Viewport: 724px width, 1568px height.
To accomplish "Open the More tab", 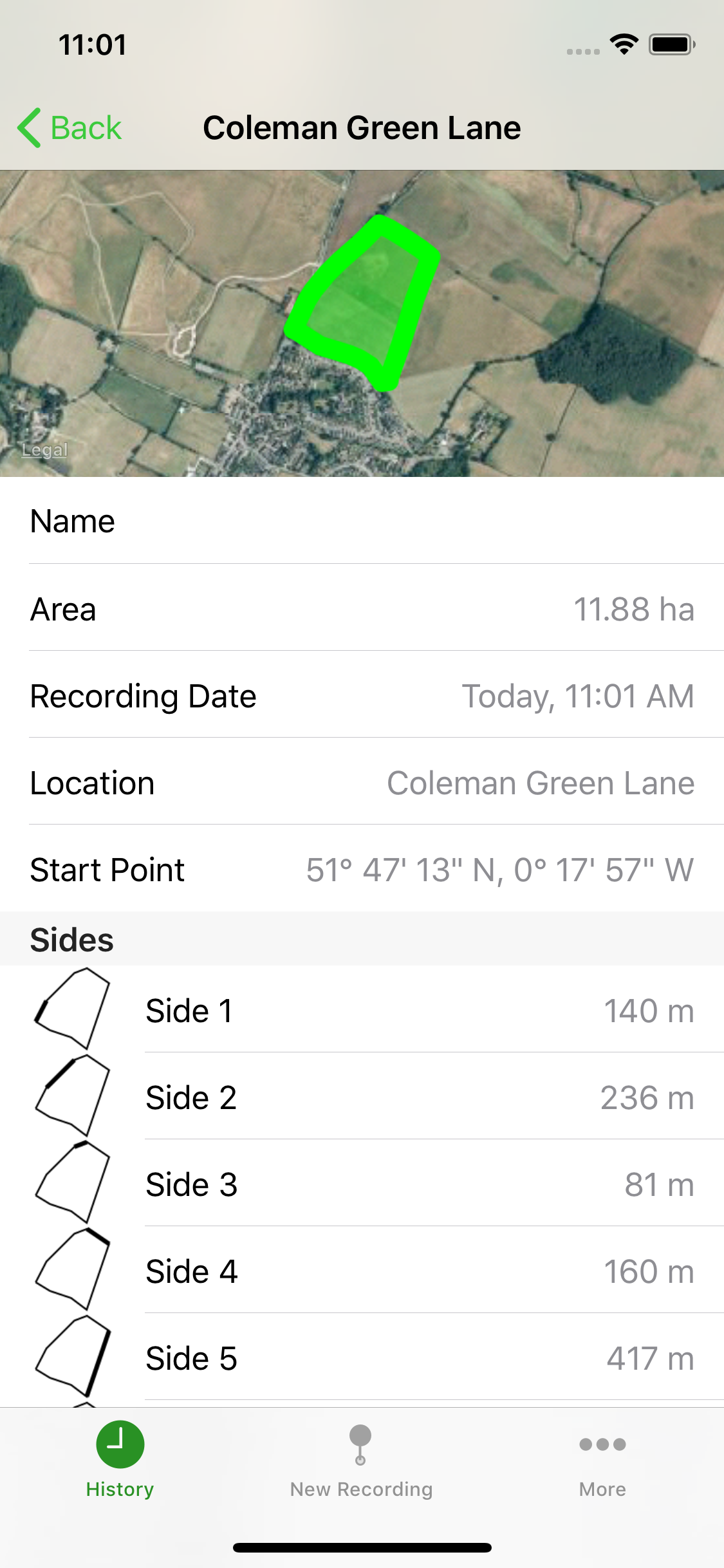I will 602,1460.
